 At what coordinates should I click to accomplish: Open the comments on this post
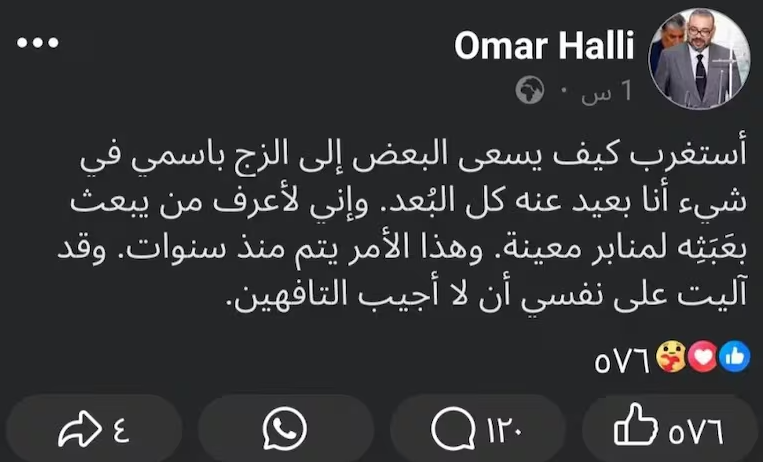coord(476,430)
